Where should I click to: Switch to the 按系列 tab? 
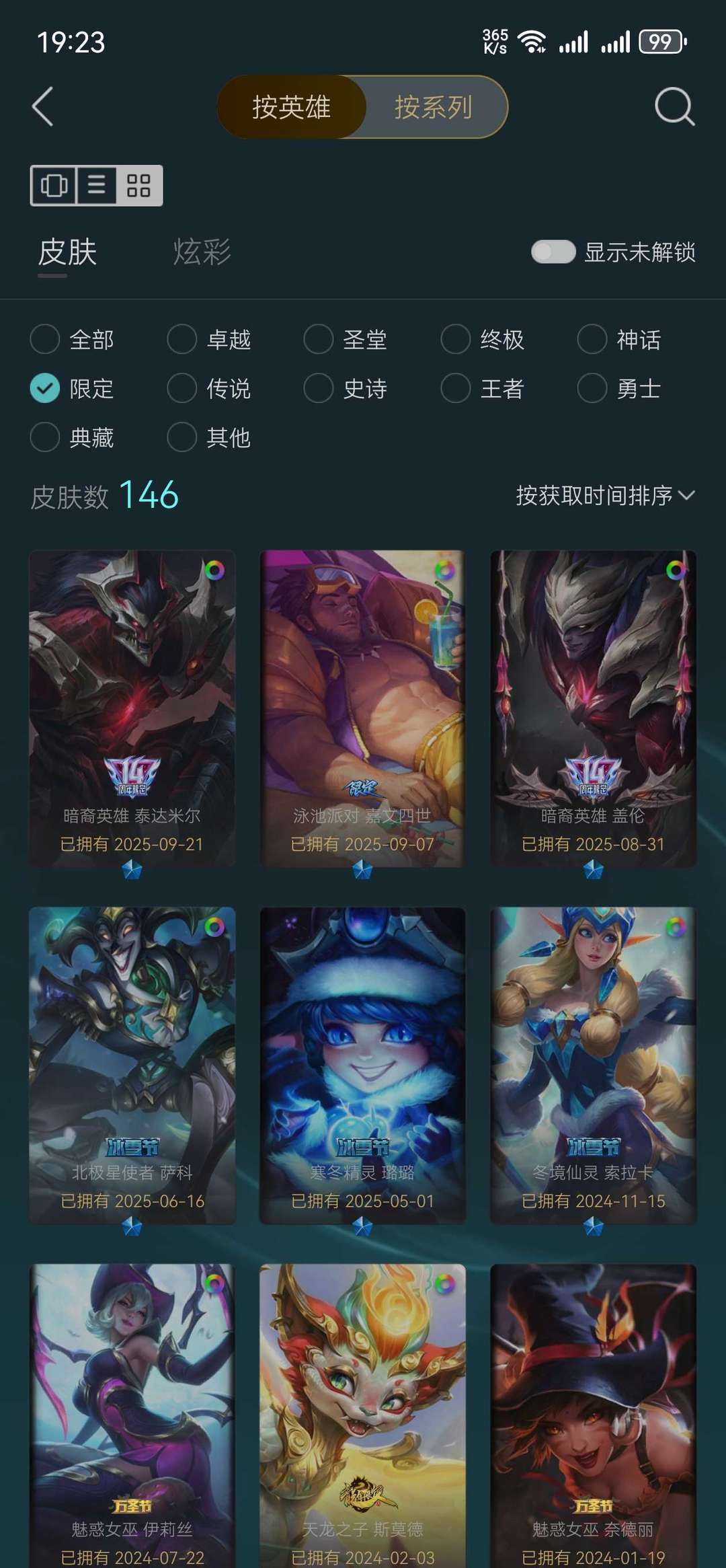[x=434, y=108]
